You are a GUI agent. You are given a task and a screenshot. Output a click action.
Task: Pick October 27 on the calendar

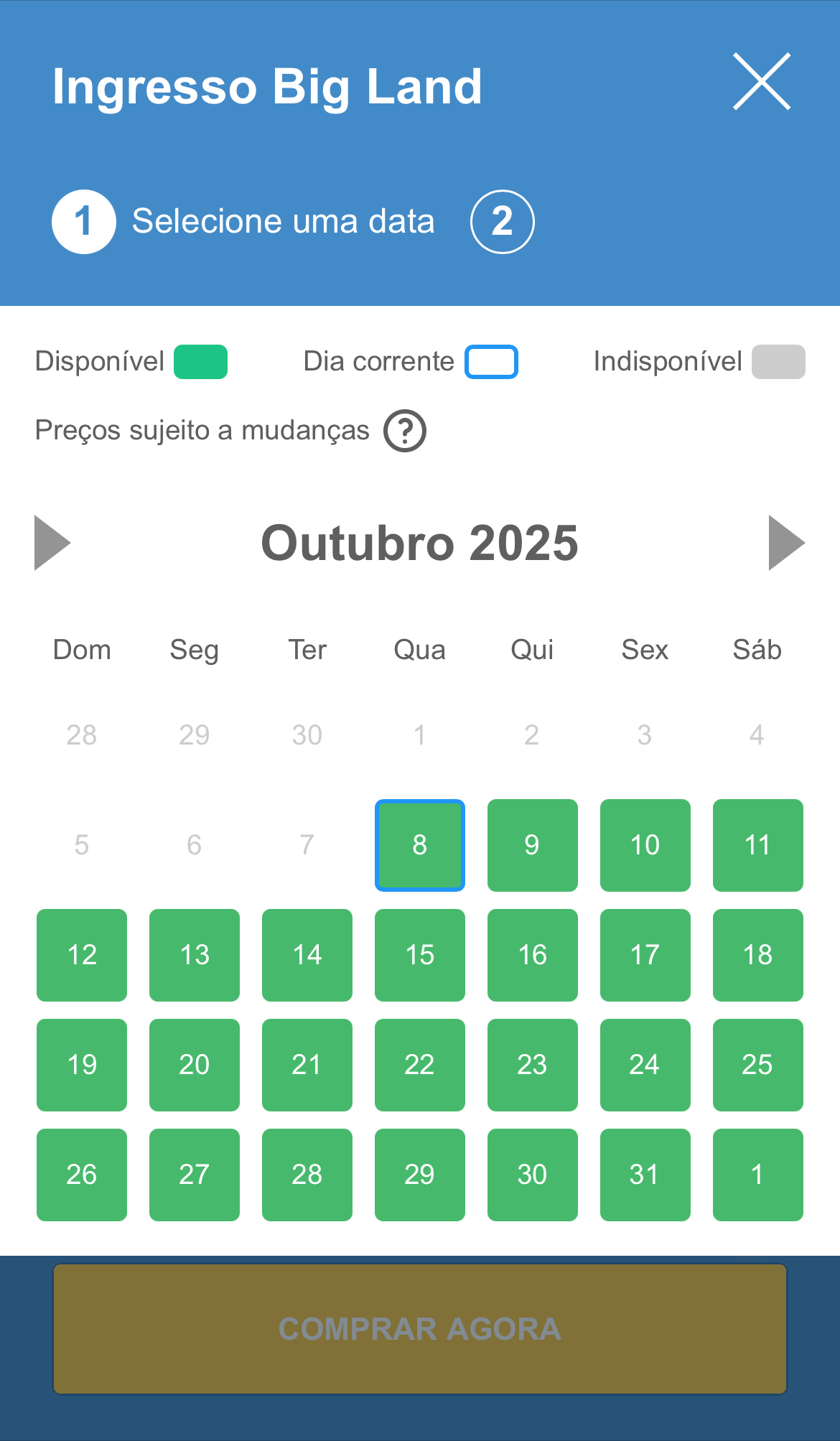coord(195,1175)
